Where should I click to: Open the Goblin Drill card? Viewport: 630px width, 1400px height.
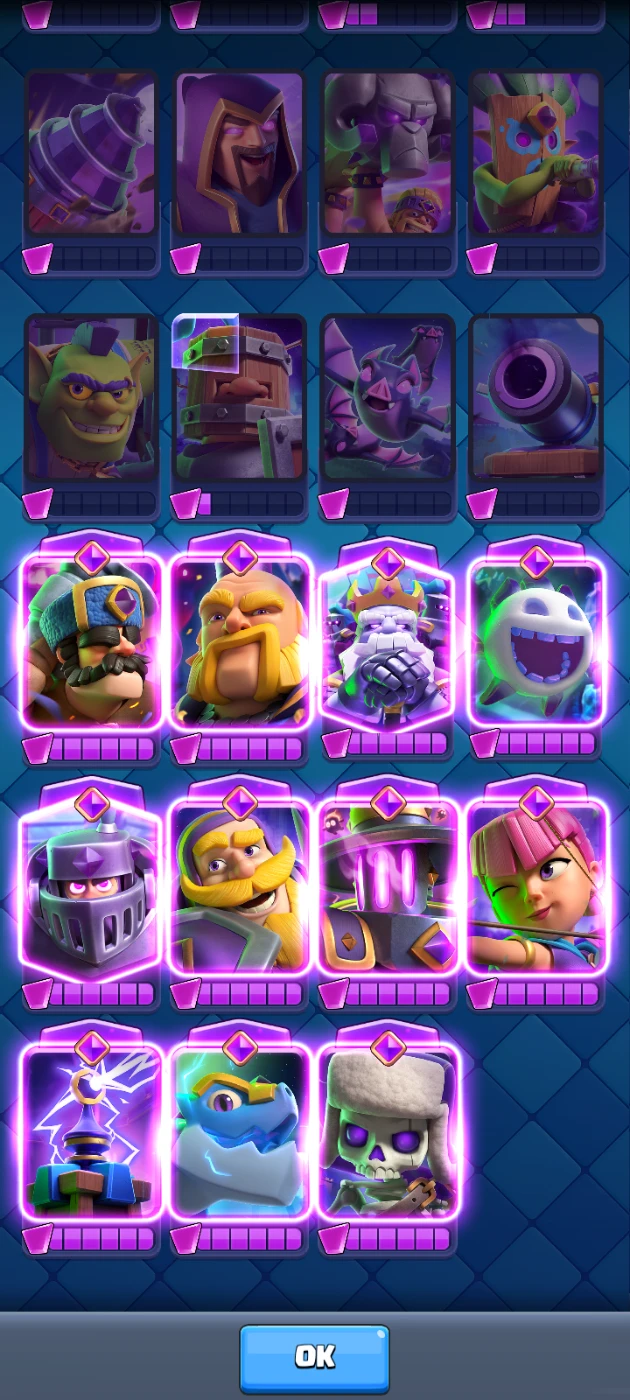pyautogui.click(x=91, y=155)
